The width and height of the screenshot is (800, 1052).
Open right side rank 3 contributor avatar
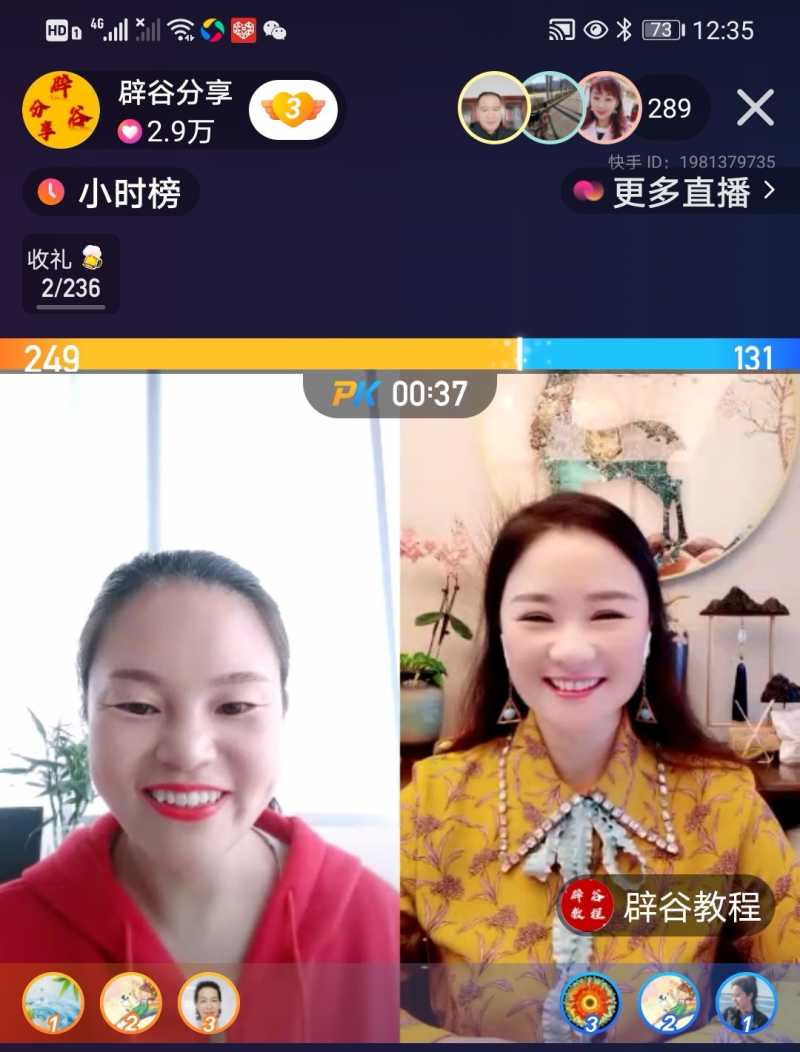coord(590,1002)
